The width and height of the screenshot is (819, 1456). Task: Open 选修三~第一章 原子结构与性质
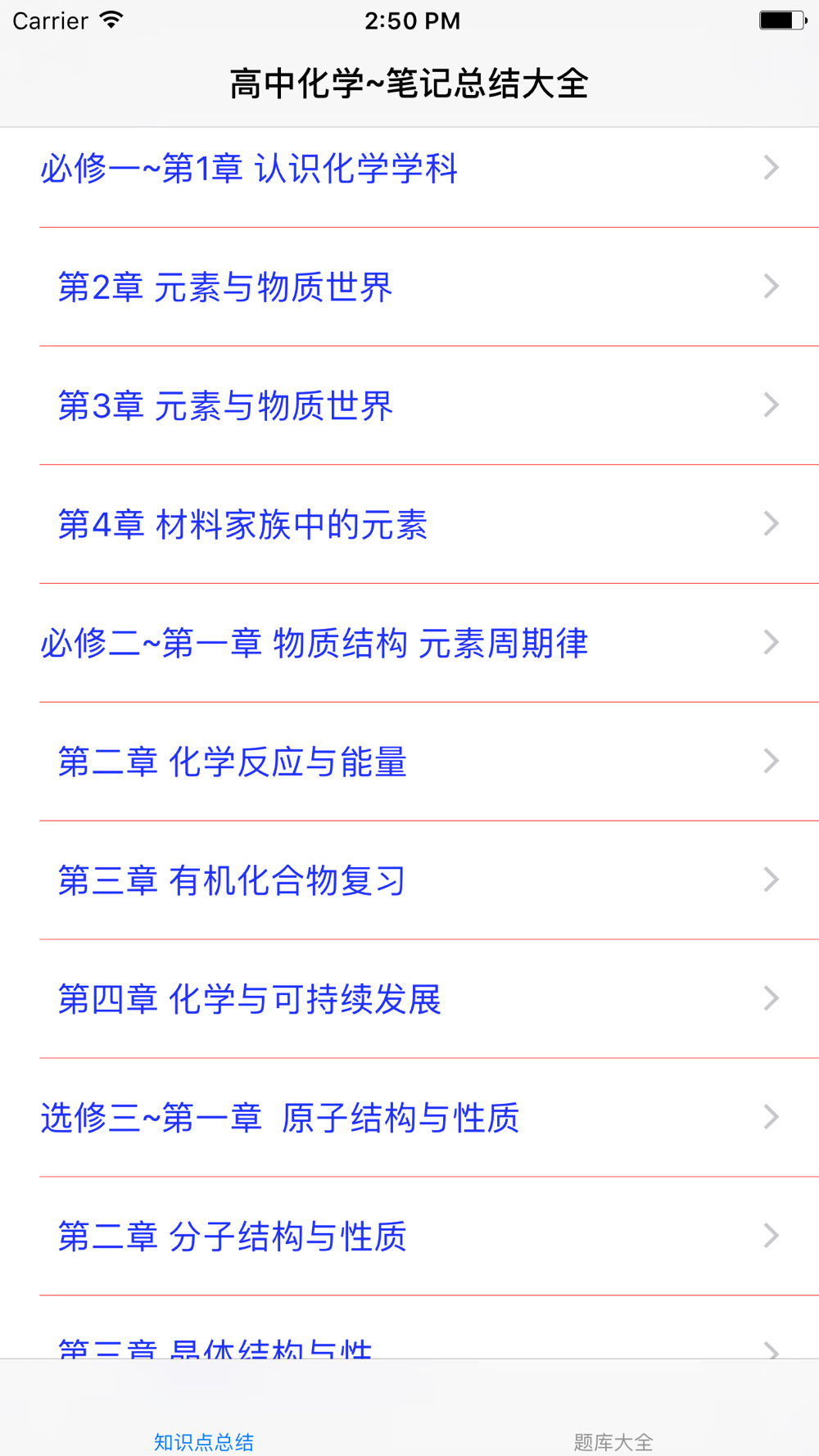[x=409, y=1118]
